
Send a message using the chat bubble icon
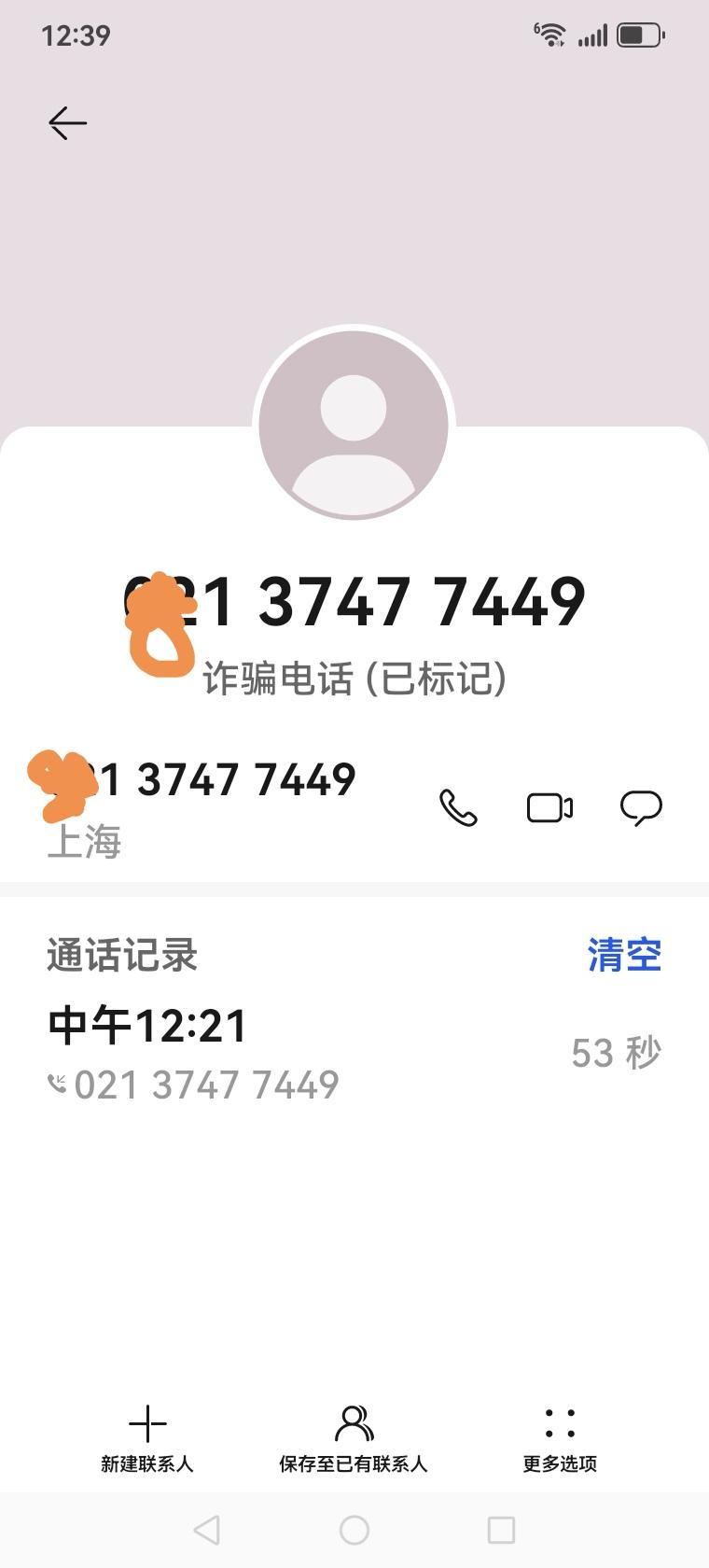coord(642,807)
